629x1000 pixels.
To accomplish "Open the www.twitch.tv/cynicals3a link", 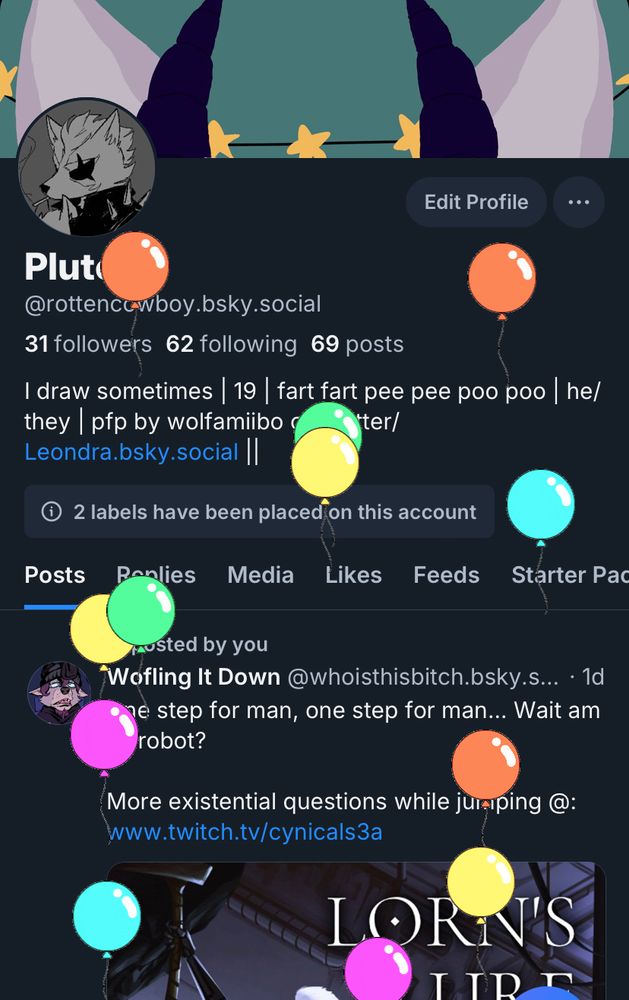I will [x=245, y=832].
